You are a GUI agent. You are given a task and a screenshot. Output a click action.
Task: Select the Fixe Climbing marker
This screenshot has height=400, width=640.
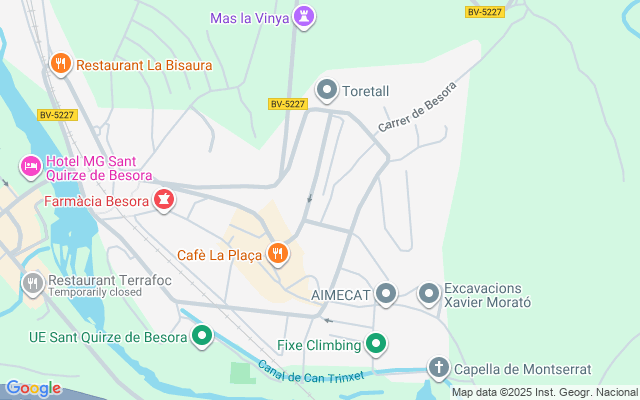(x=376, y=346)
